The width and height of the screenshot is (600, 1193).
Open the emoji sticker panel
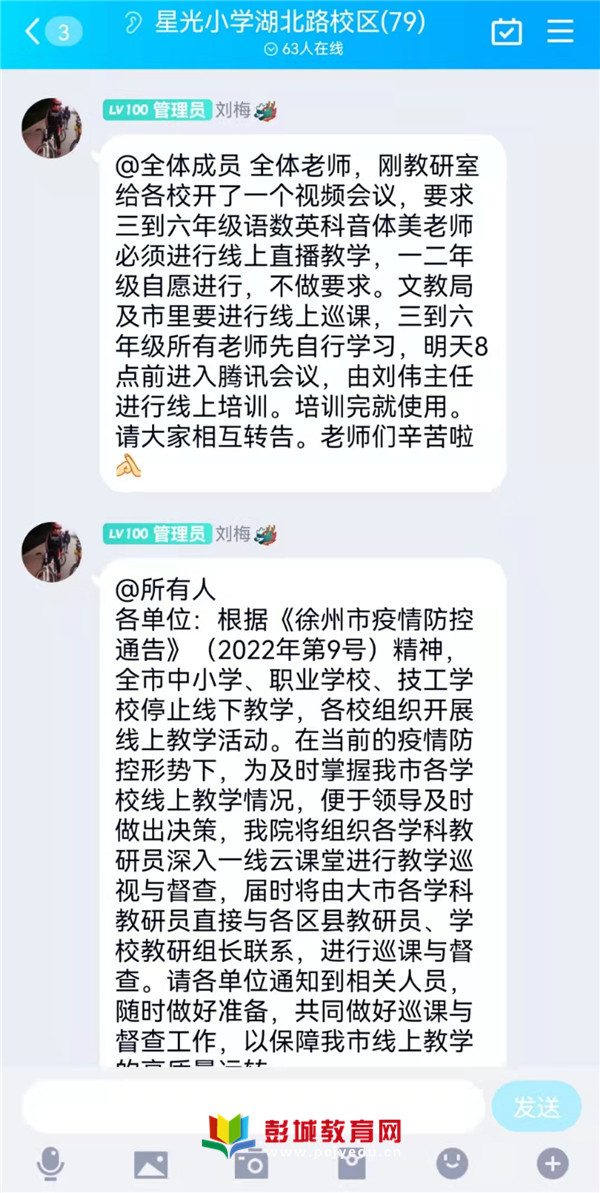452,1162
